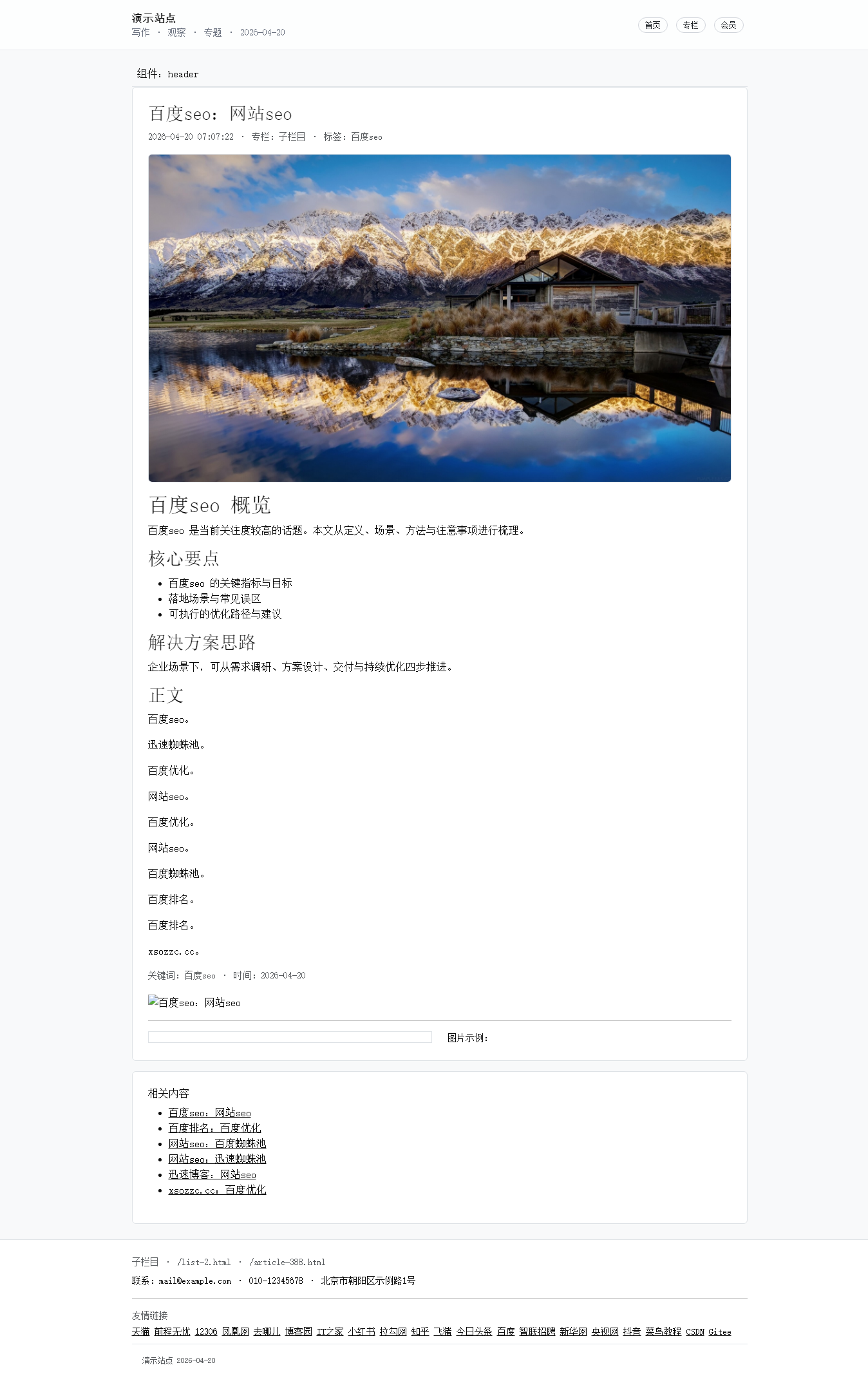Open the 12306 friendly link
Image resolution: width=868 pixels, height=1392 pixels.
pos(206,1331)
